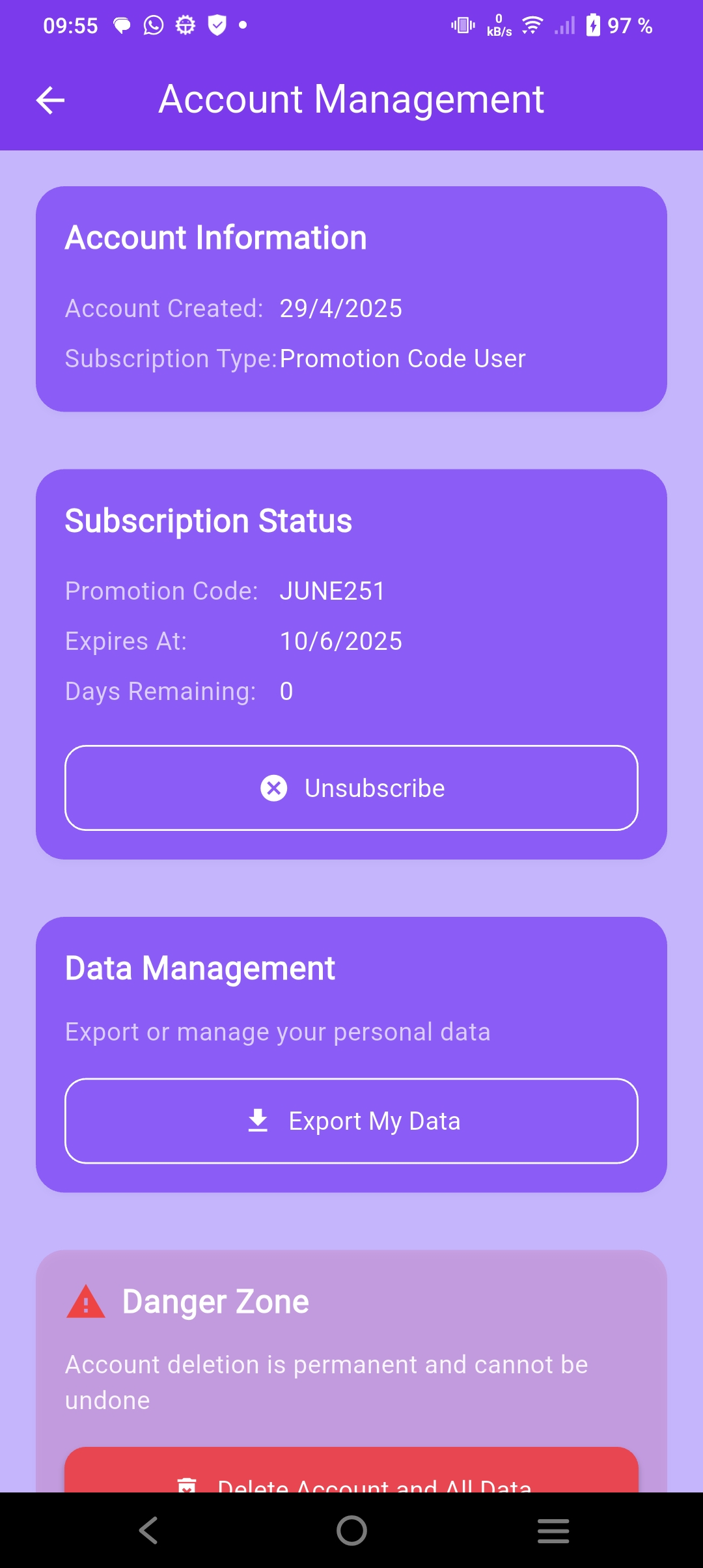This screenshot has height=1568, width=703.
Task: Export my personal data
Action: coord(351,1121)
